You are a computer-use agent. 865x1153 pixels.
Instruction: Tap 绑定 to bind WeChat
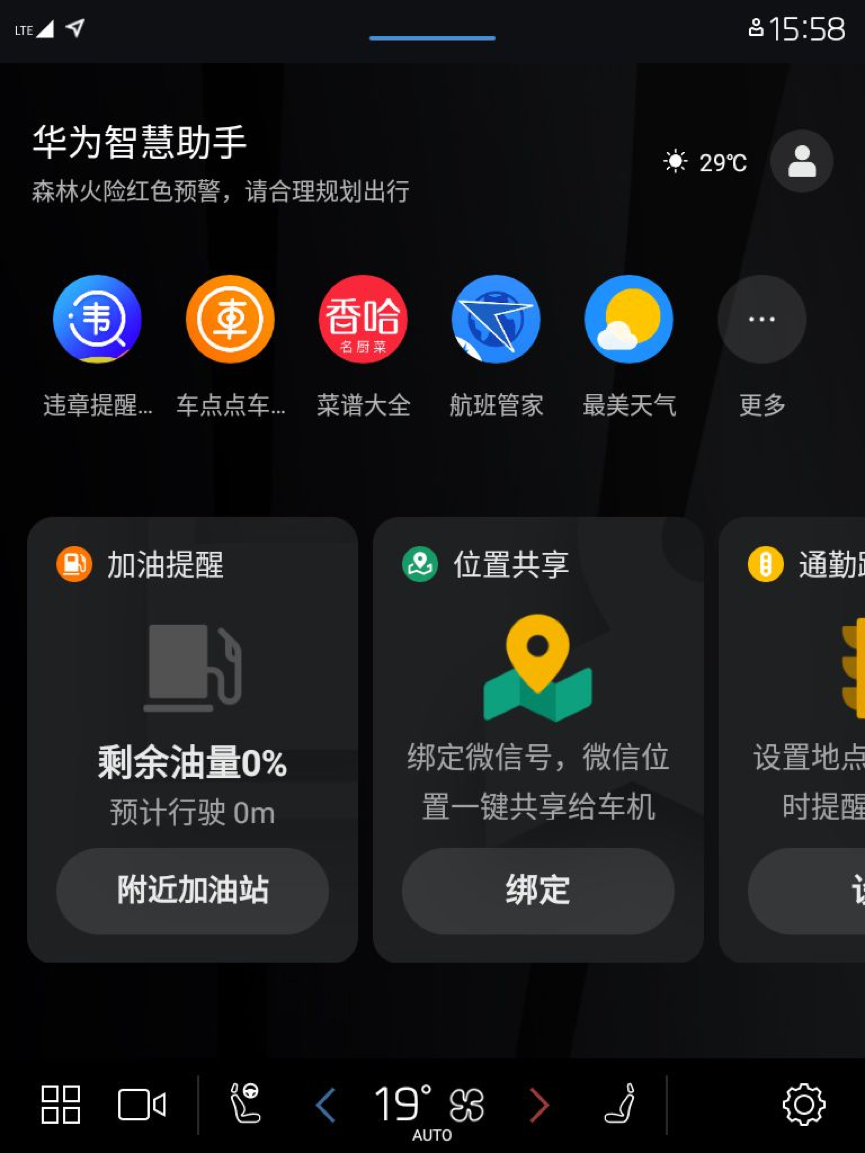[x=538, y=891]
